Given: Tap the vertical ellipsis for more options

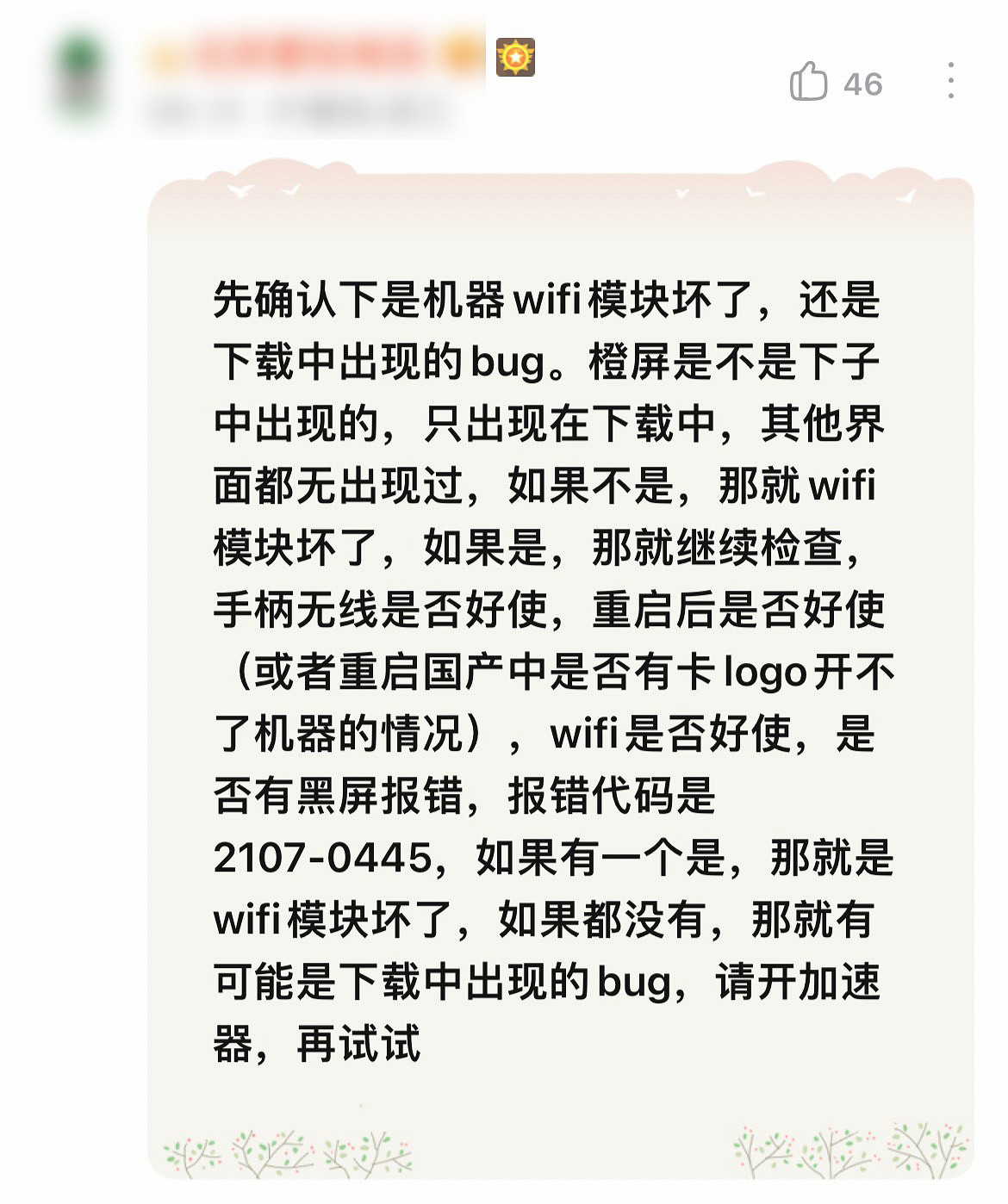Looking at the screenshot, I should [x=950, y=79].
